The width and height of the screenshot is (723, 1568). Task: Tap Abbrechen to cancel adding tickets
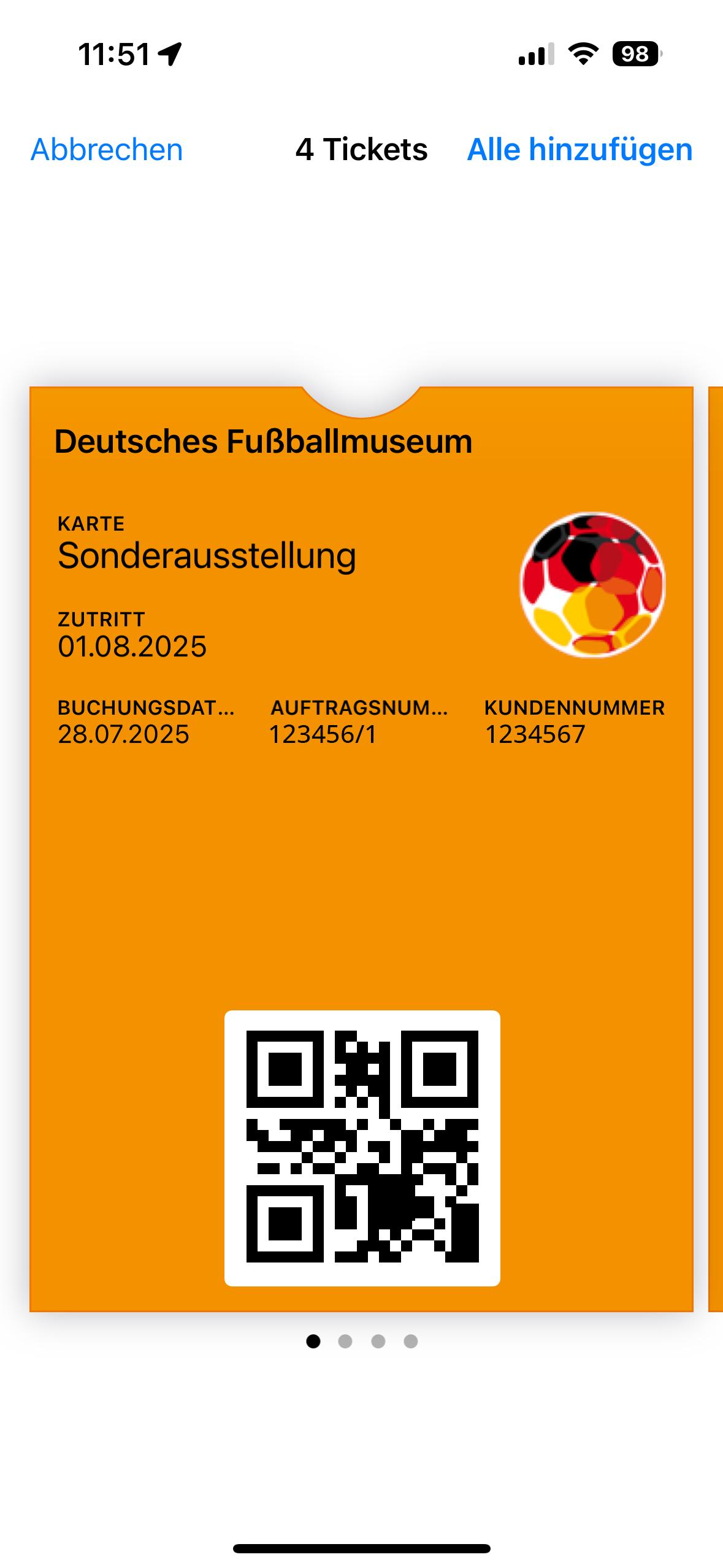(107, 150)
